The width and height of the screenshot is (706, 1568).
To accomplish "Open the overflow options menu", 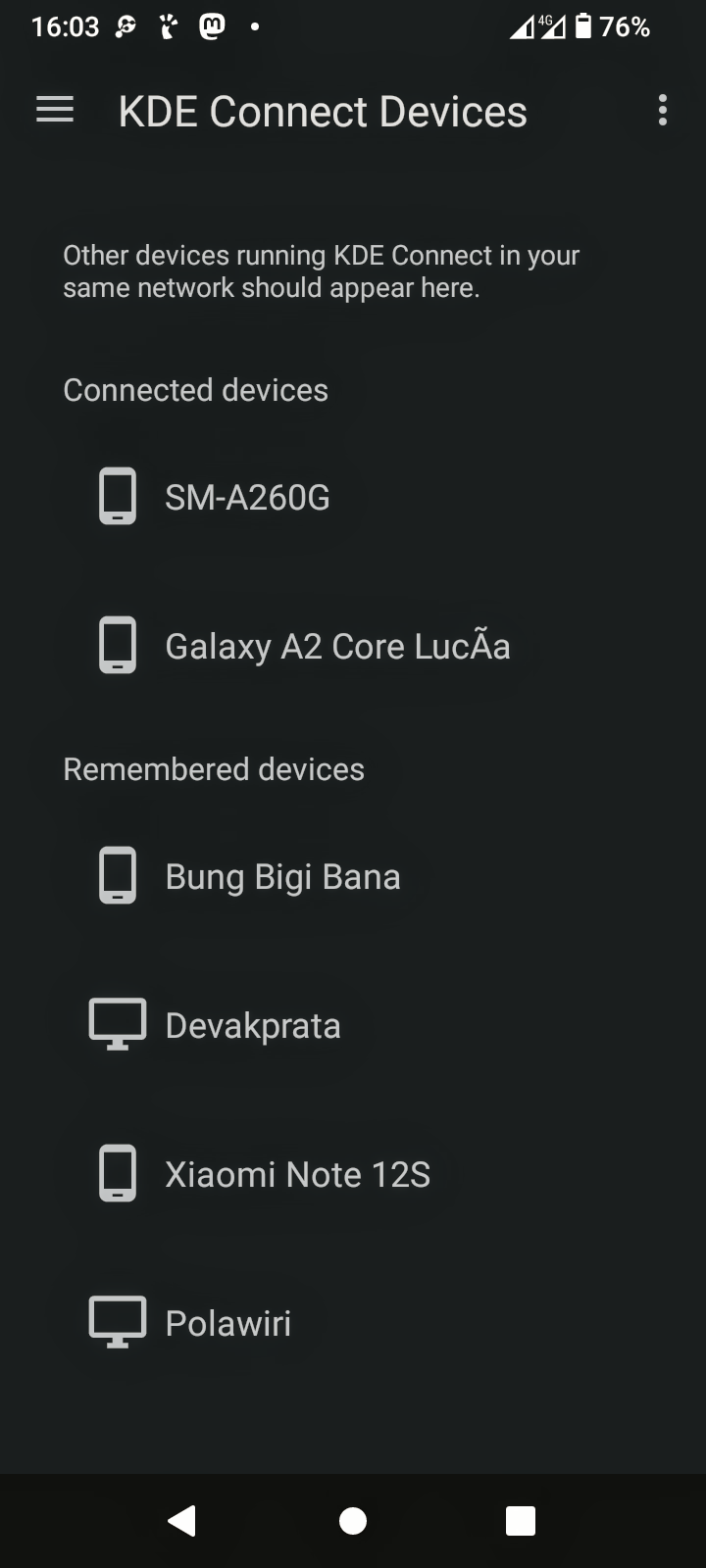I will click(663, 111).
